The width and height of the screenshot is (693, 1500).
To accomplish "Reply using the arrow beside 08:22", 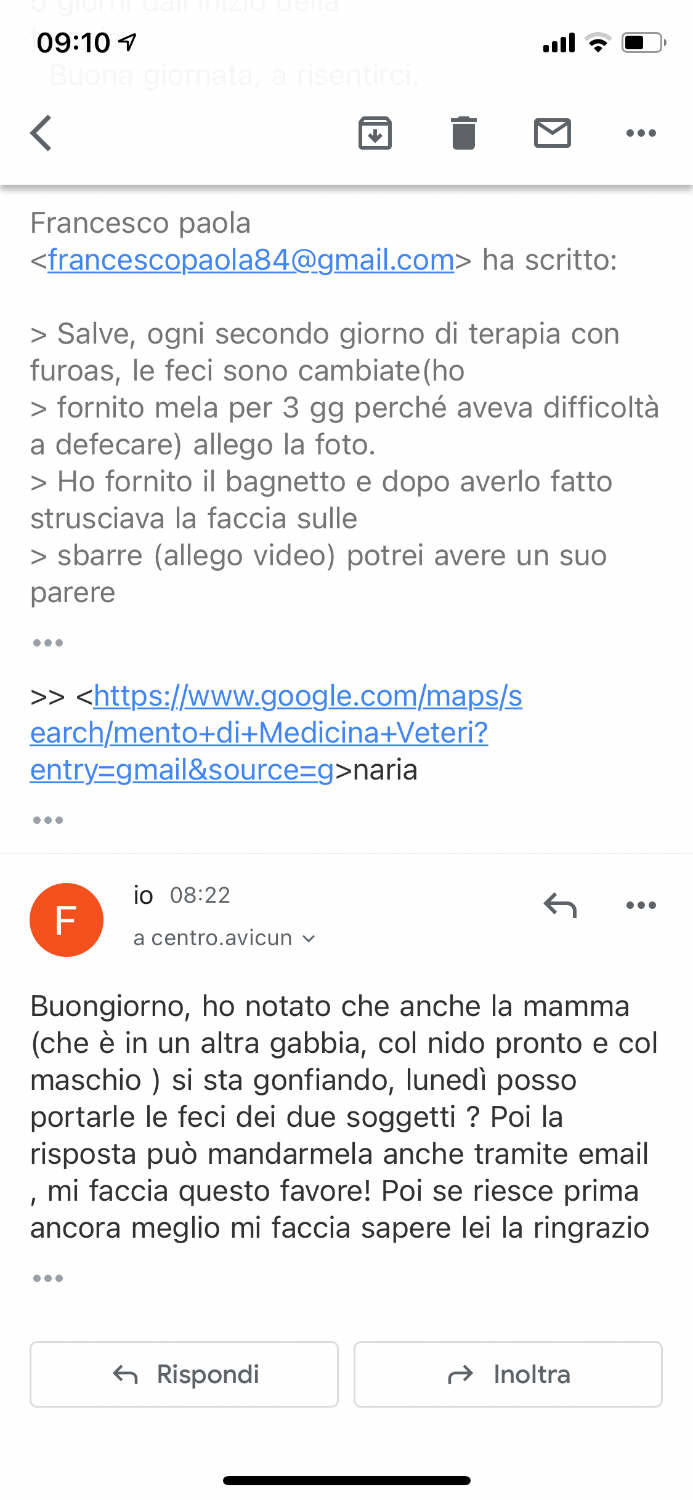I will [560, 906].
